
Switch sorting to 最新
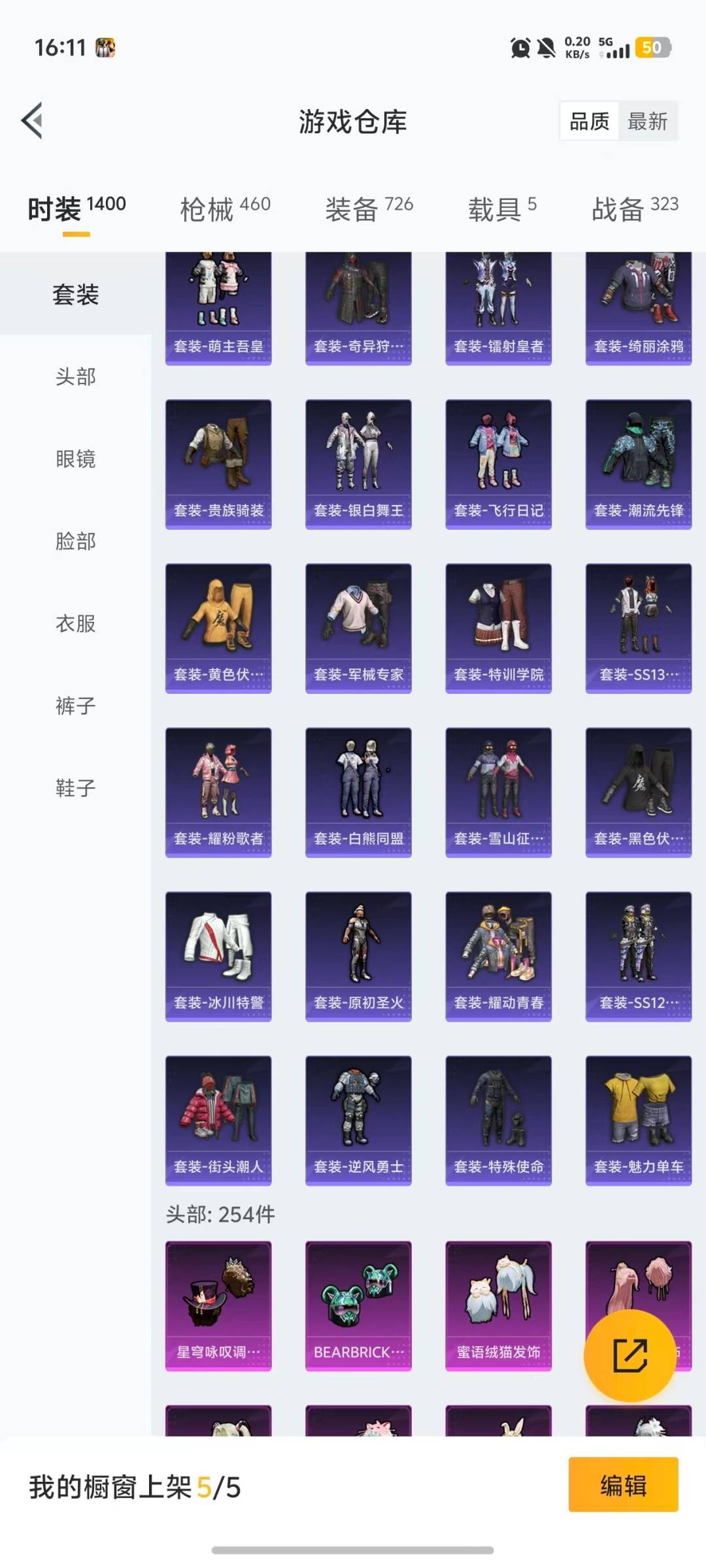(648, 122)
